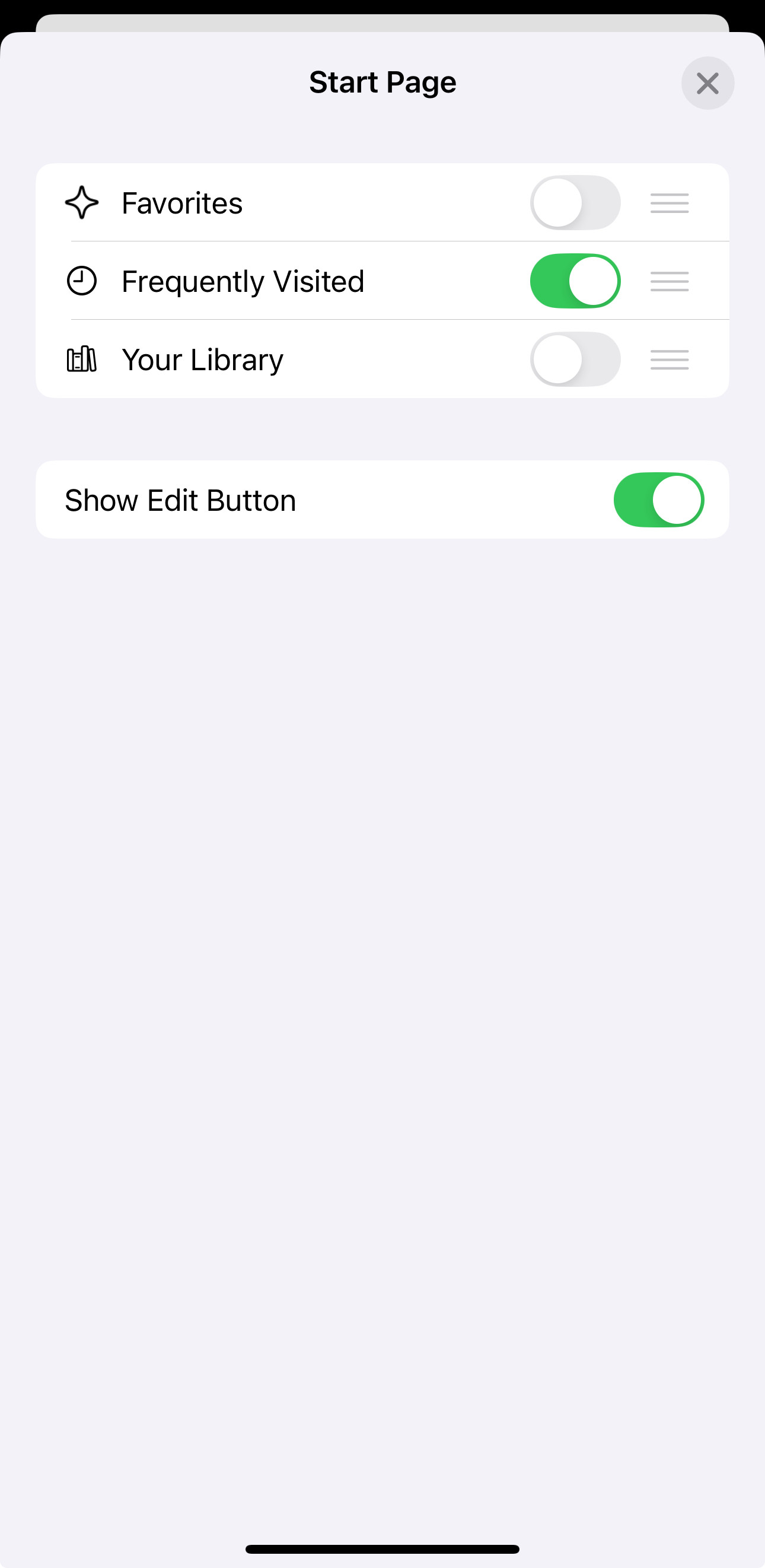This screenshot has width=765, height=1568.
Task: Tap the reorder handle beside Frequently Visited
Action: click(670, 281)
